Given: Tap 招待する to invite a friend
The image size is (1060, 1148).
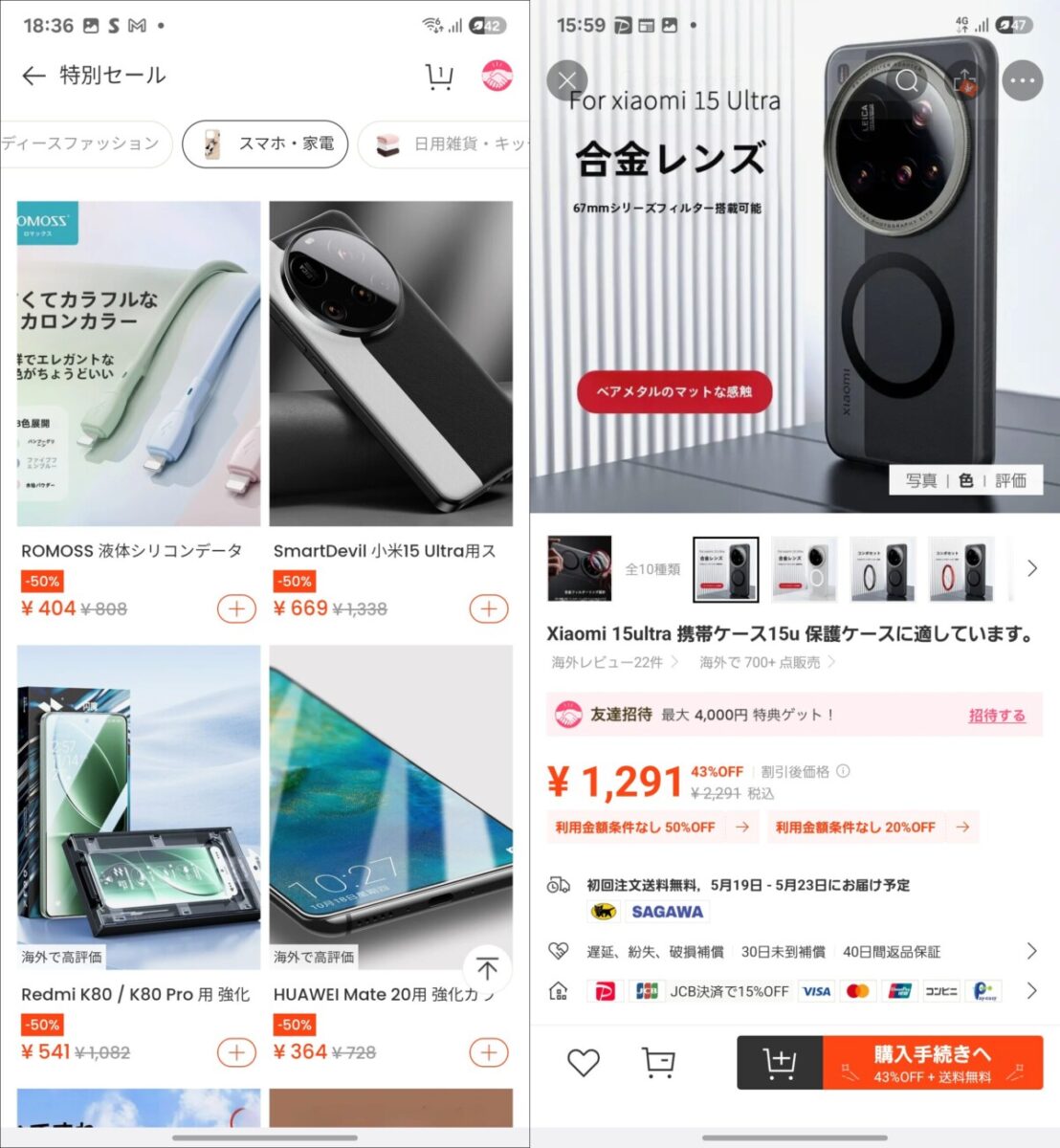Looking at the screenshot, I should tap(996, 715).
